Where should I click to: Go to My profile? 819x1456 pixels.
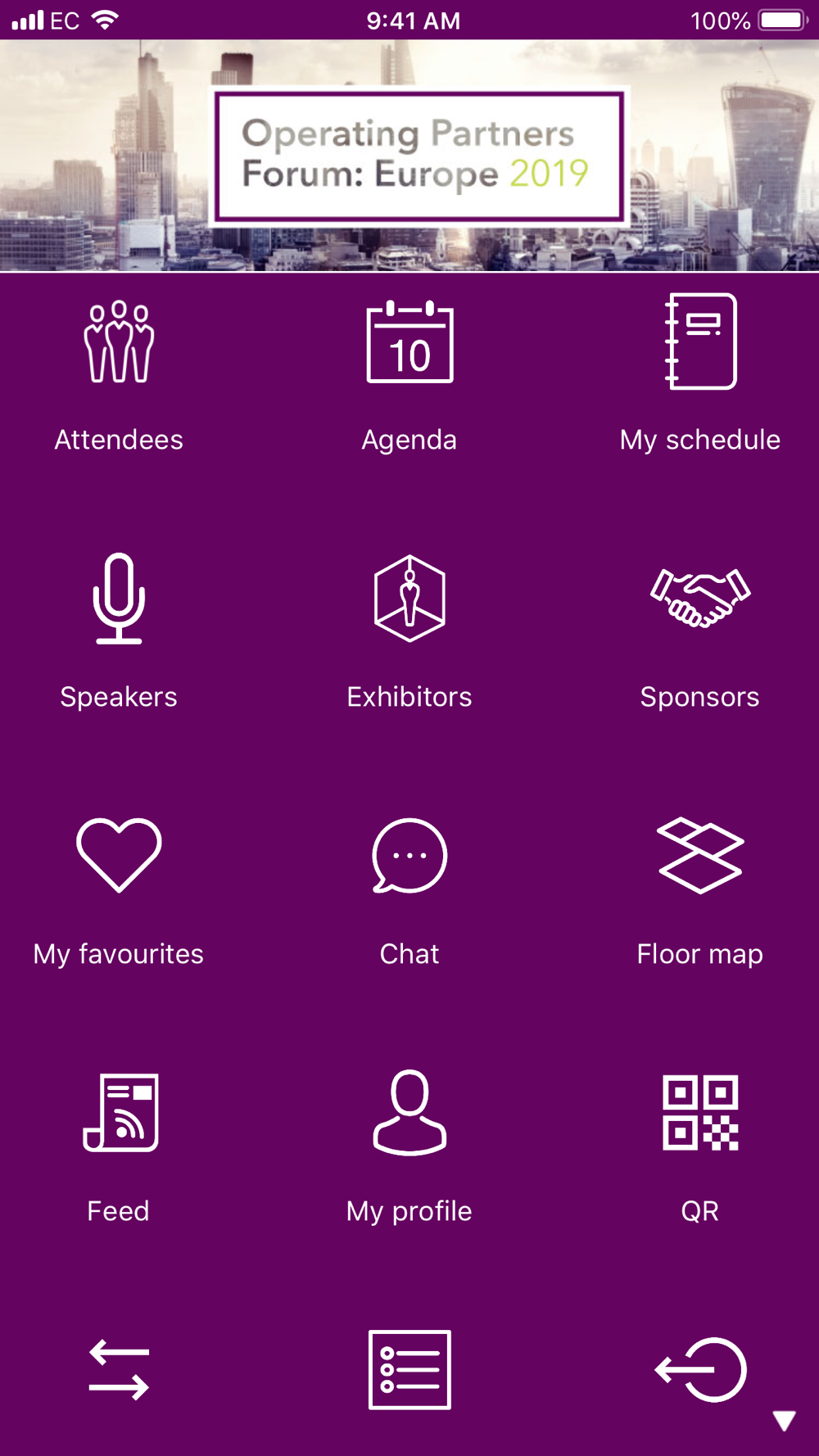pyautogui.click(x=409, y=1145)
